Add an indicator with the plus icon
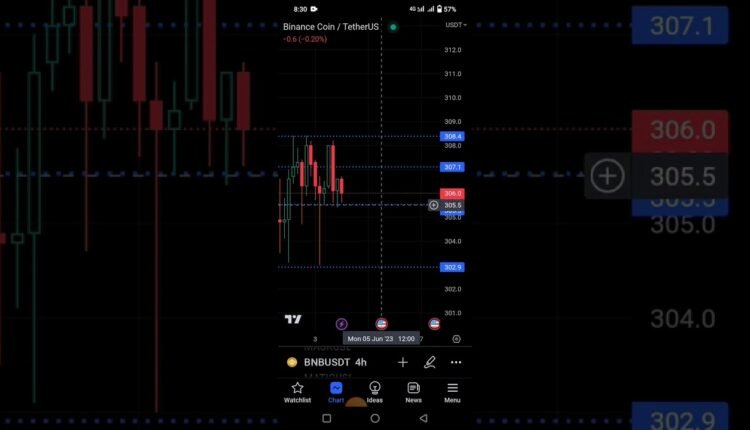This screenshot has height=430, width=750. (403, 362)
